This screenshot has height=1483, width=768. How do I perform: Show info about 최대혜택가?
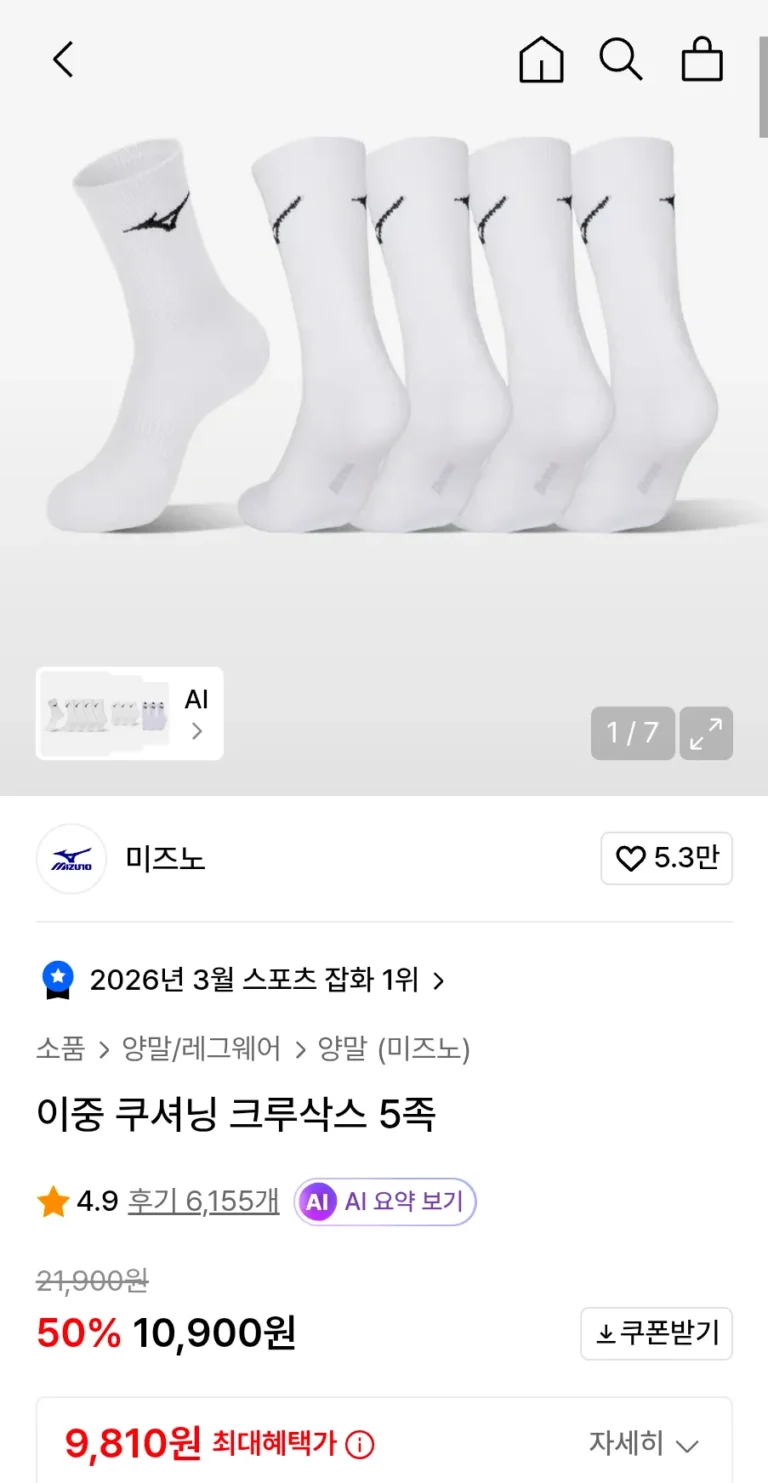[x=359, y=1444]
